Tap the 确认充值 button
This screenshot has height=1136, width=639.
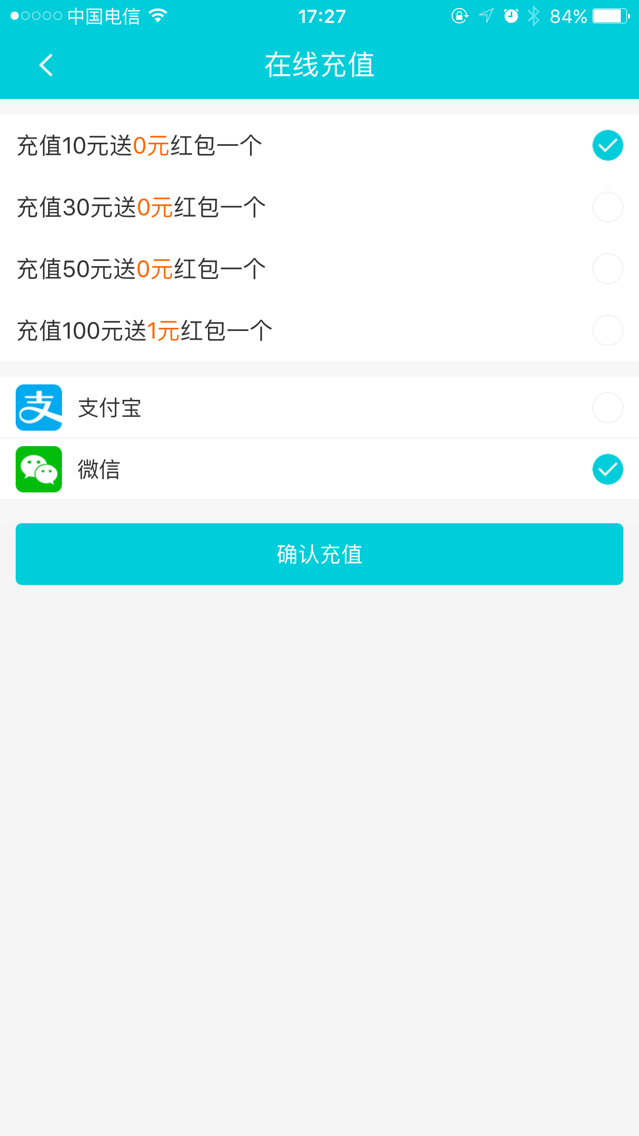click(x=319, y=554)
